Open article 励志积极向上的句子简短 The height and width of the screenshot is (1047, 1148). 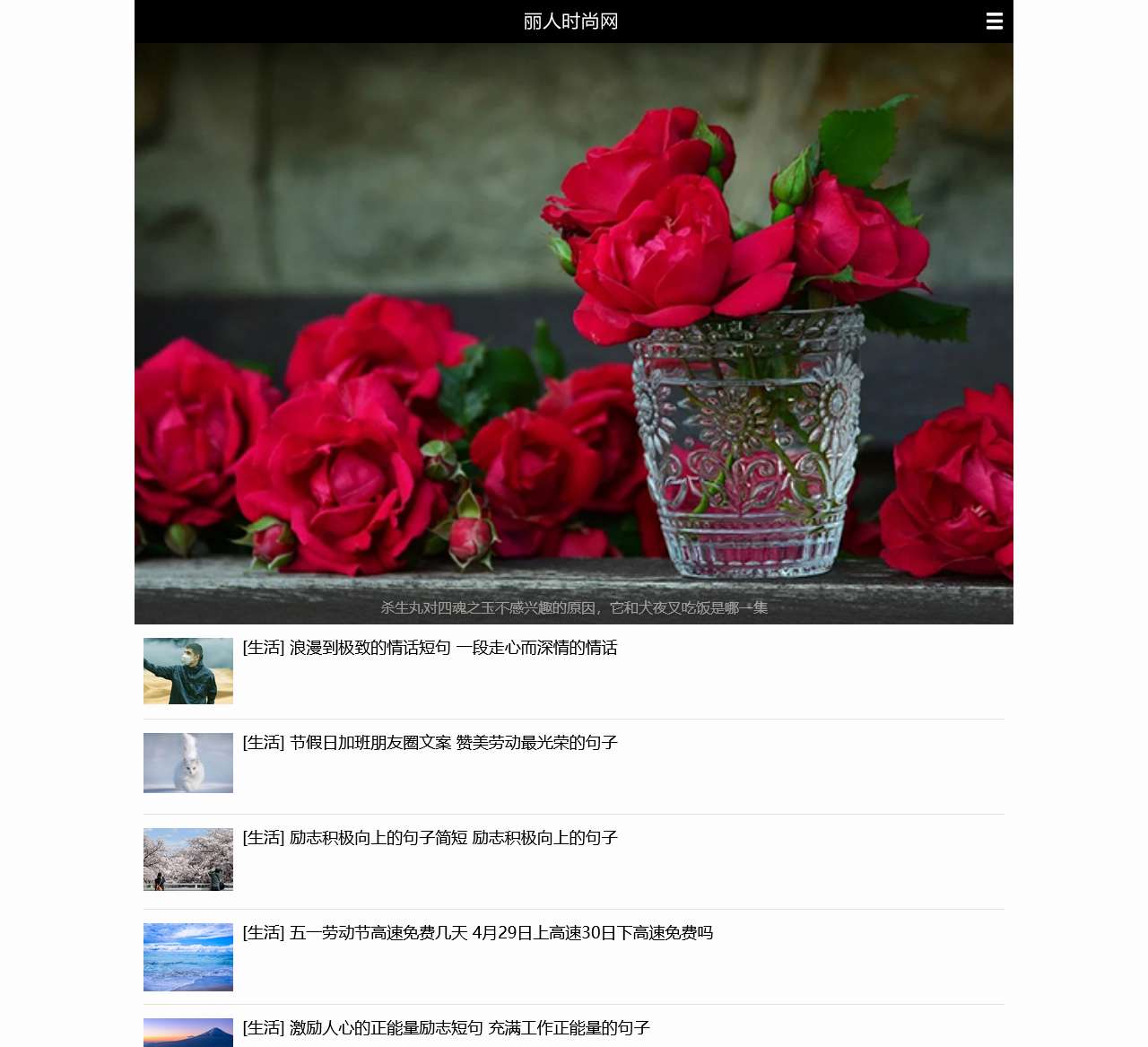pyautogui.click(x=430, y=838)
